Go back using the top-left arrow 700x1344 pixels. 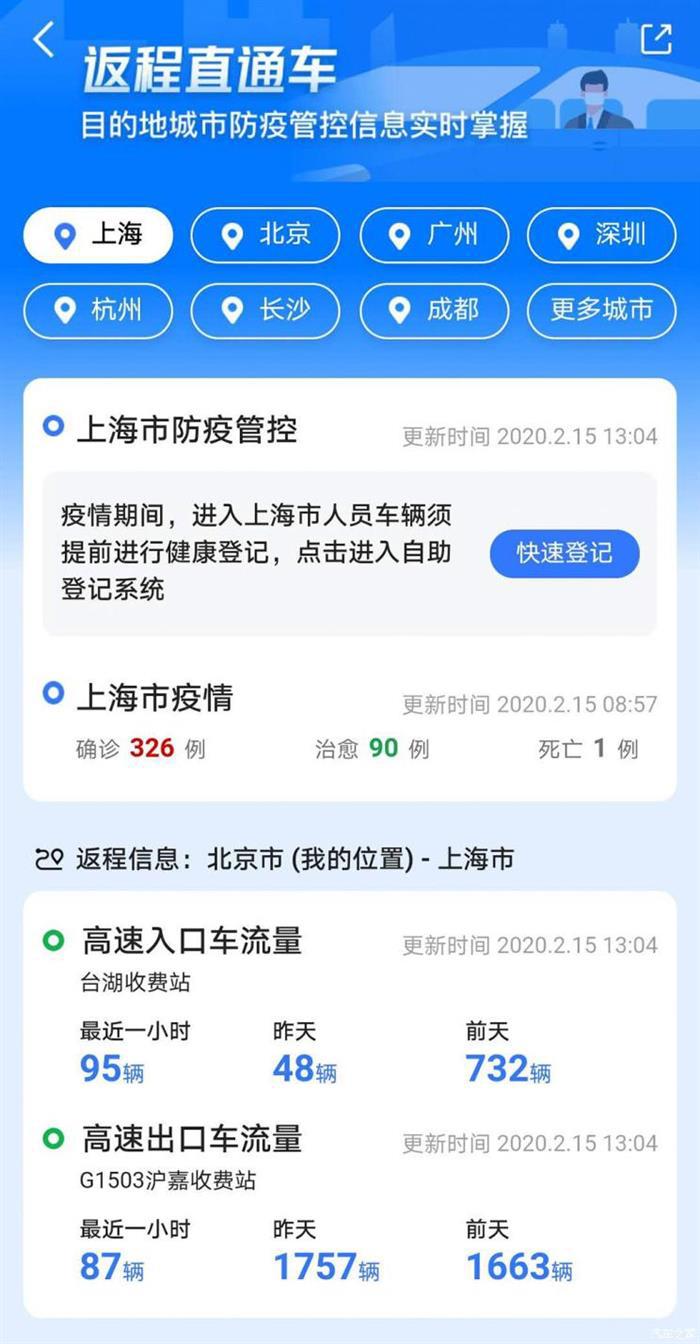point(43,40)
